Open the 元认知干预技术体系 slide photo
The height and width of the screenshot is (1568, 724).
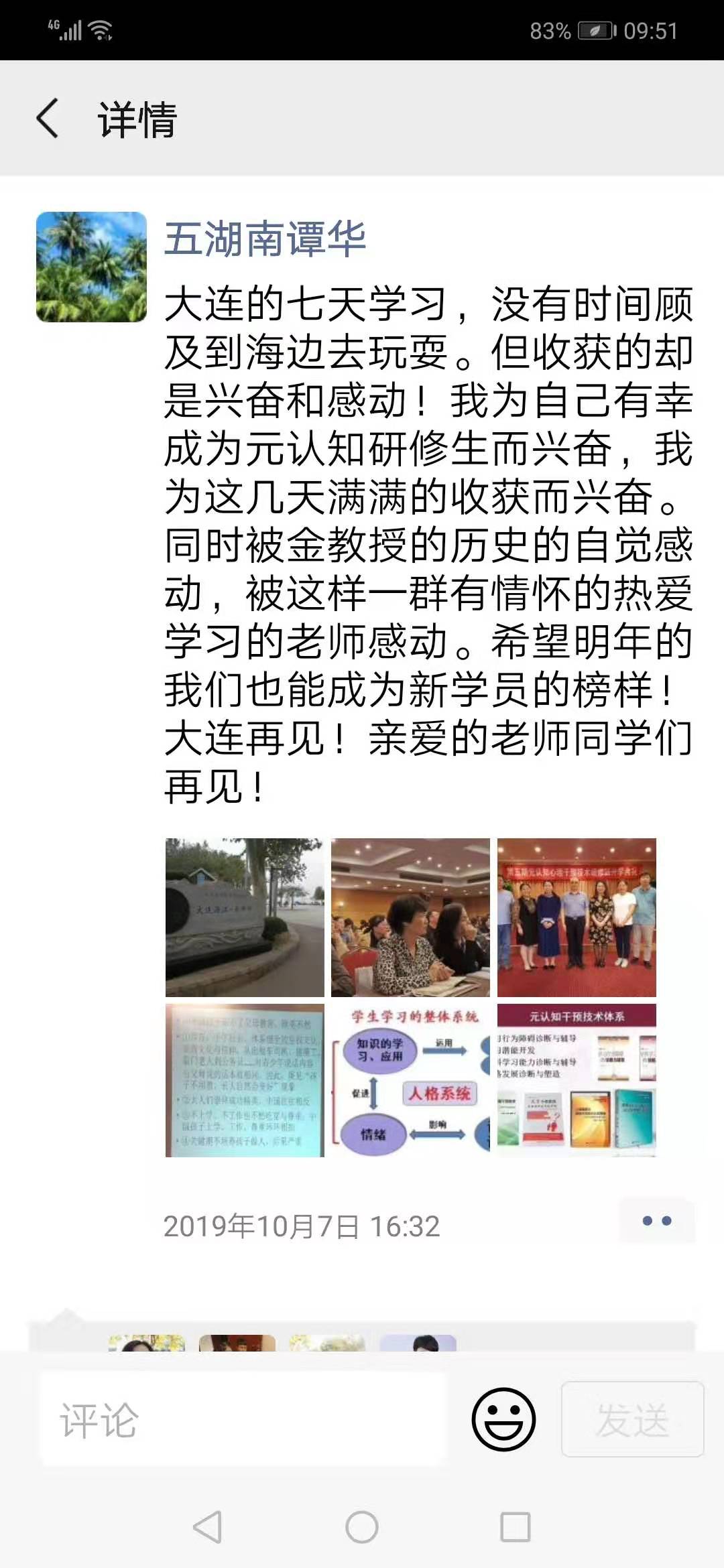[x=577, y=1080]
